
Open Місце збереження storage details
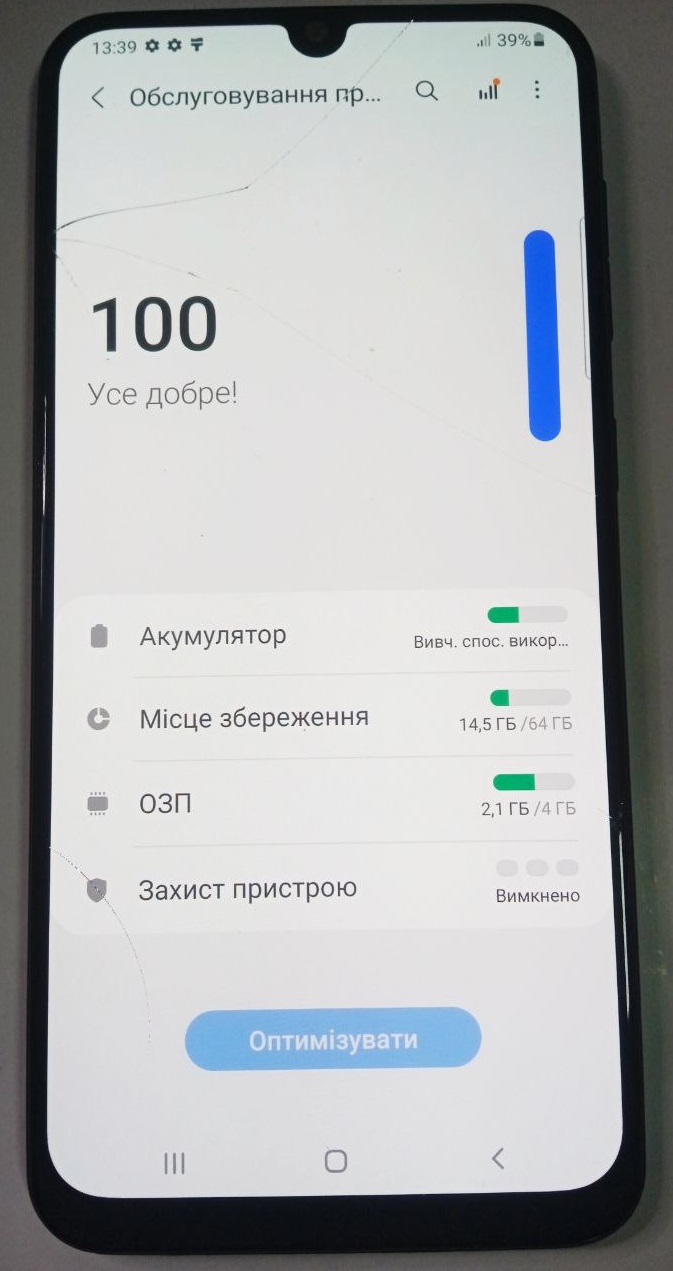point(330,717)
